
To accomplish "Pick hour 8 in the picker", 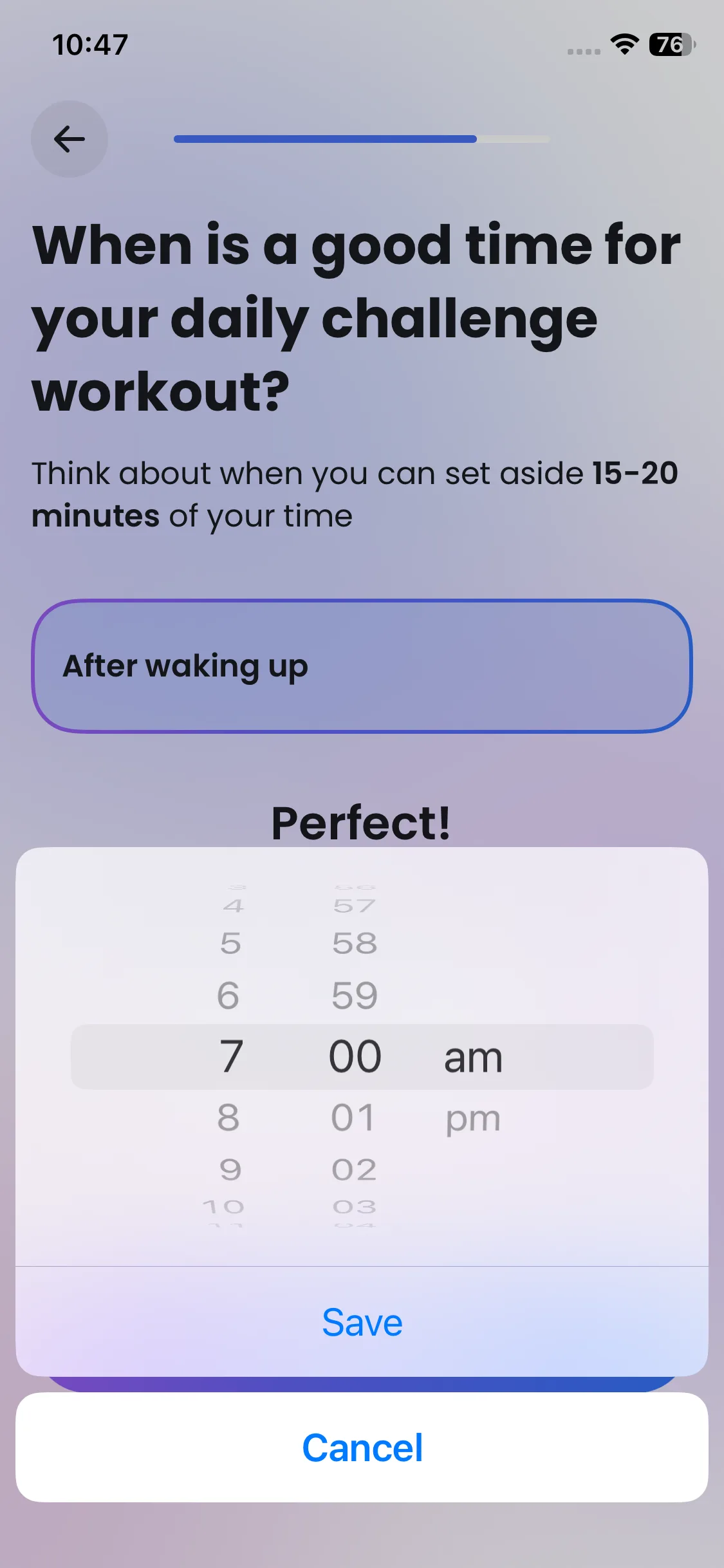I will click(x=228, y=1117).
